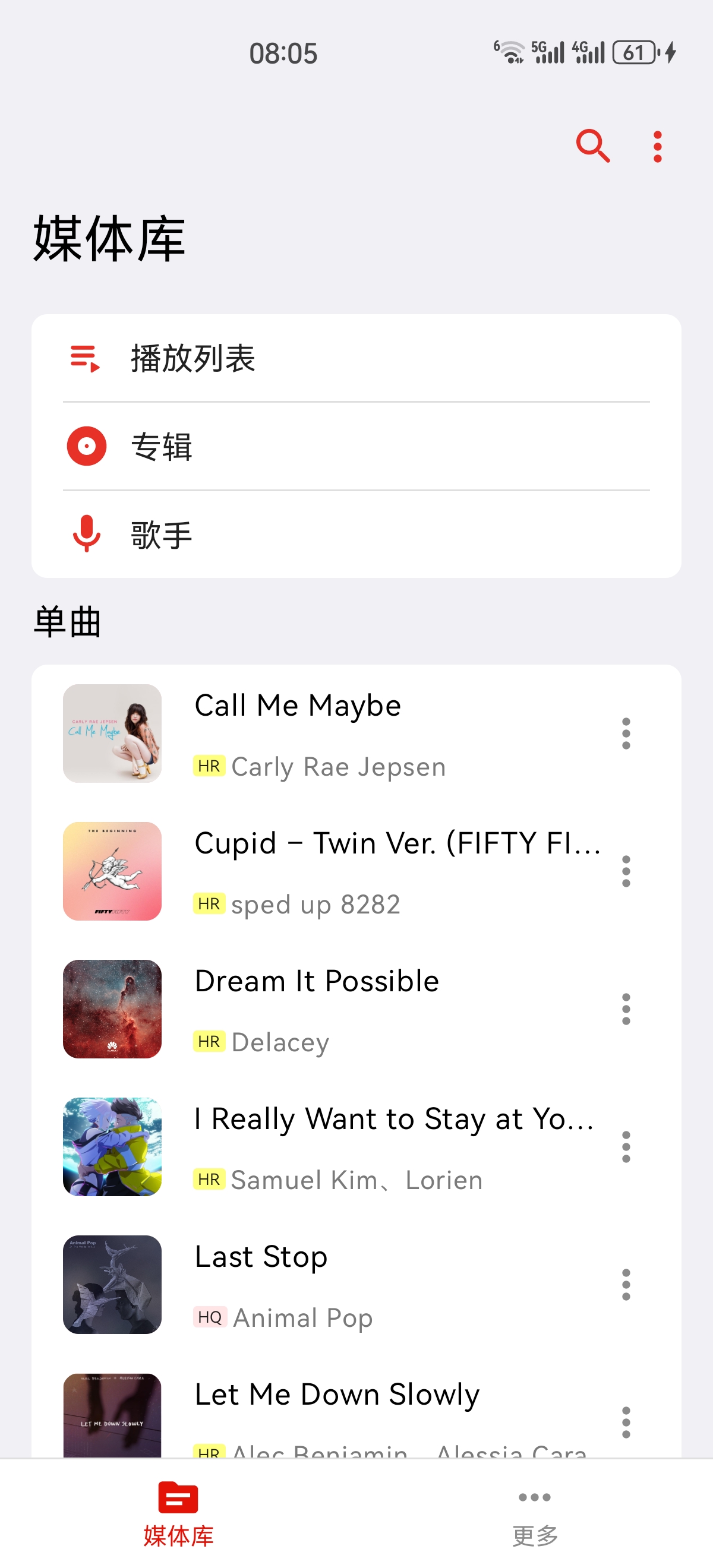This screenshot has height=1568, width=713.
Task: Open 播放列表 playlists
Action: (x=356, y=359)
